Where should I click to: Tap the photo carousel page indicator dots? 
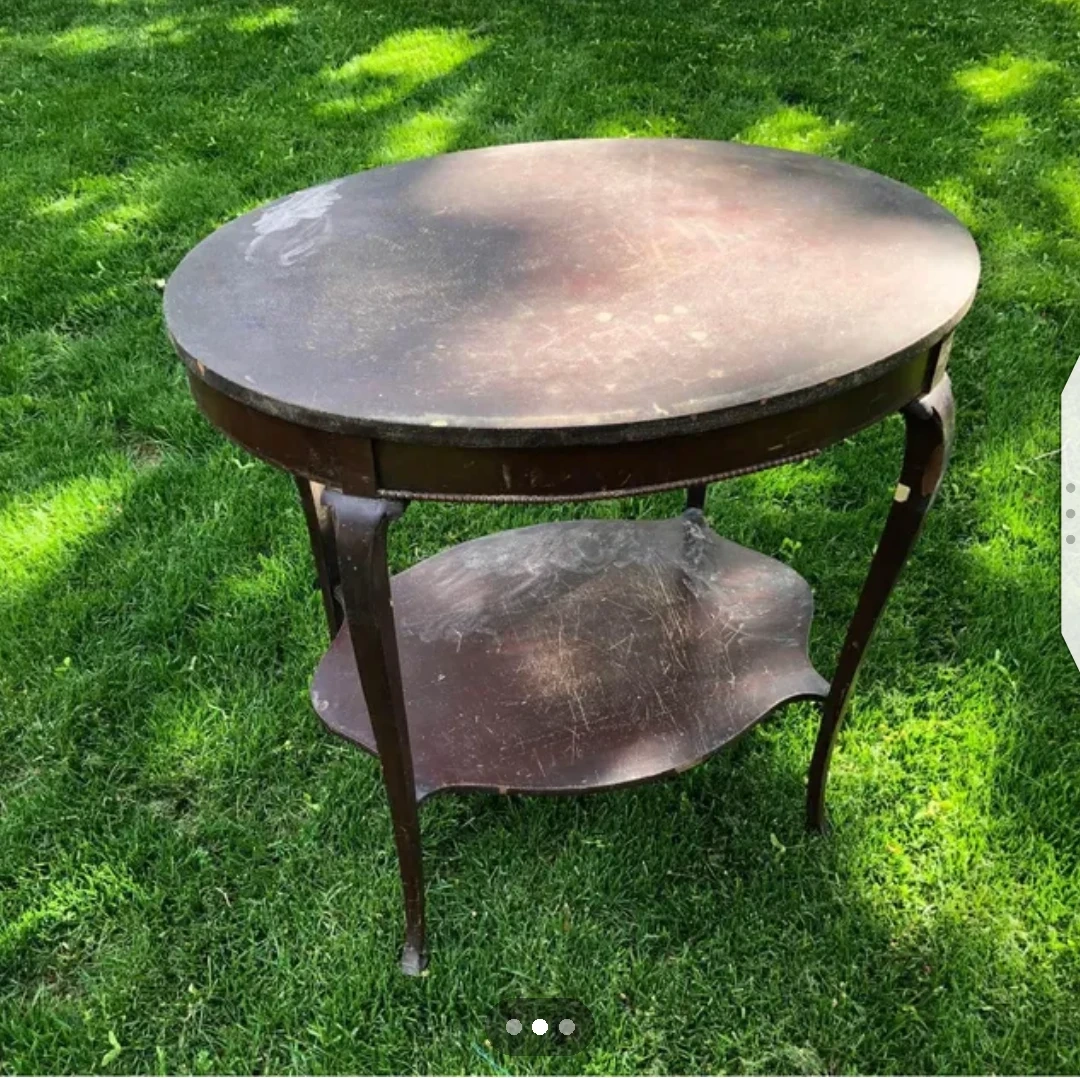[540, 1027]
